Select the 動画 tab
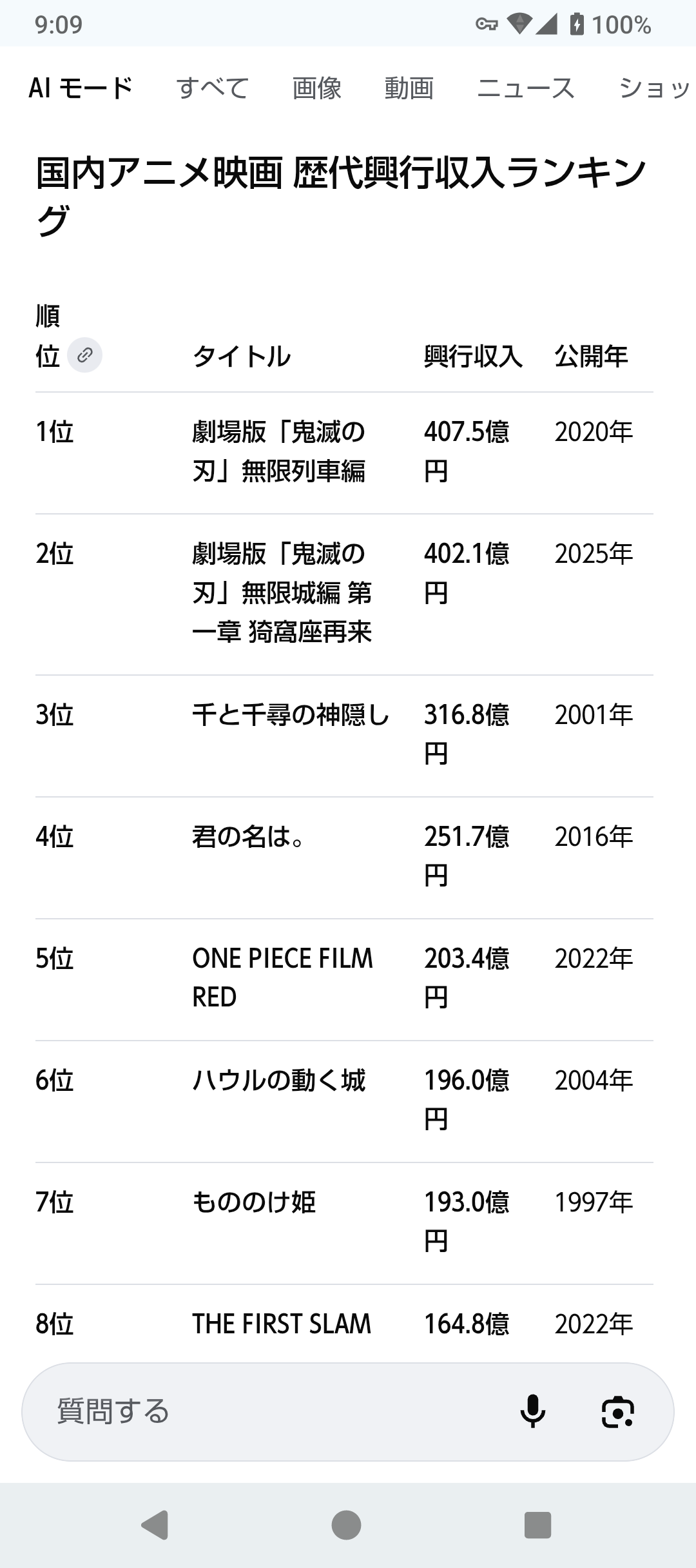696x1568 pixels. [x=409, y=88]
